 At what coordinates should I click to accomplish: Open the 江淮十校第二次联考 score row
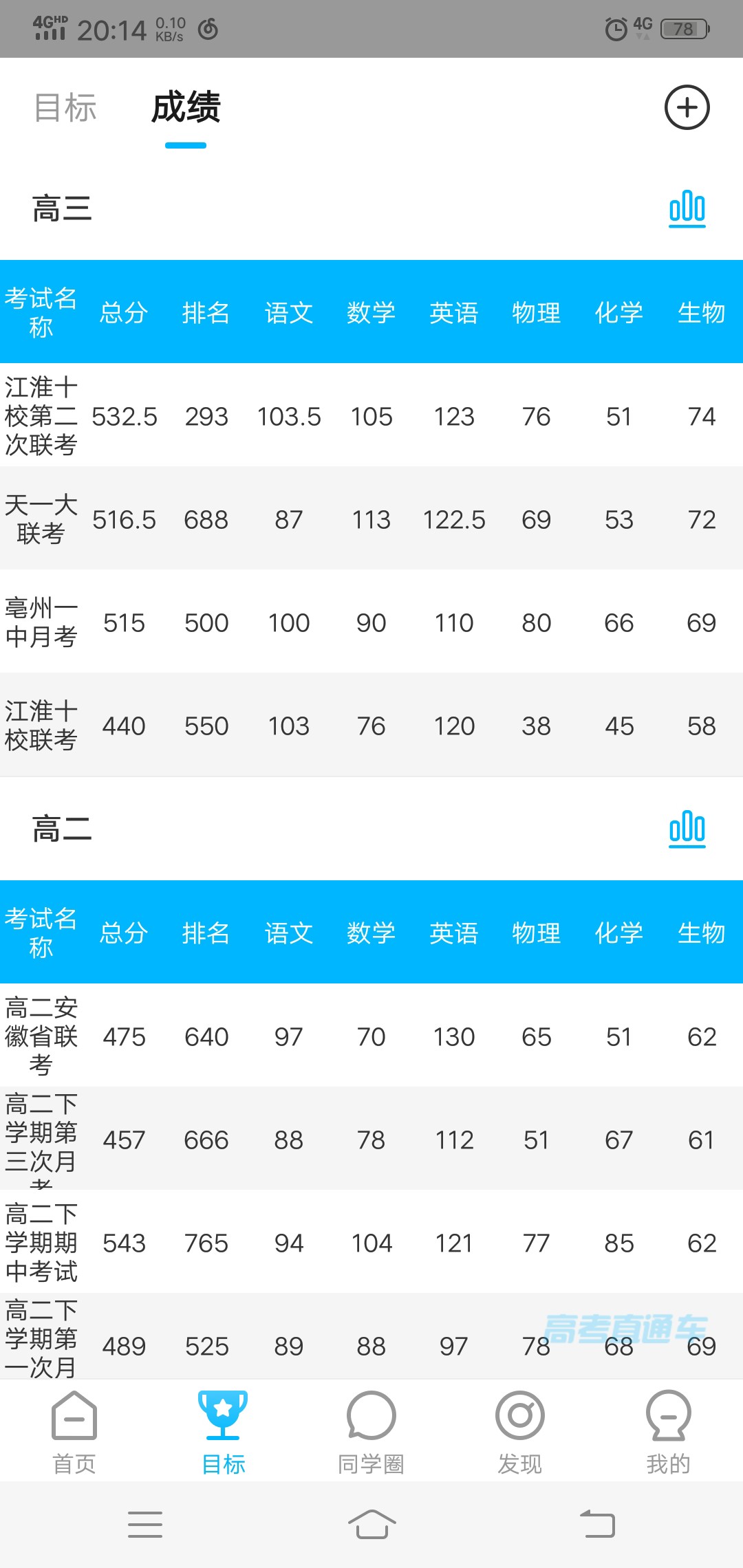[371, 416]
